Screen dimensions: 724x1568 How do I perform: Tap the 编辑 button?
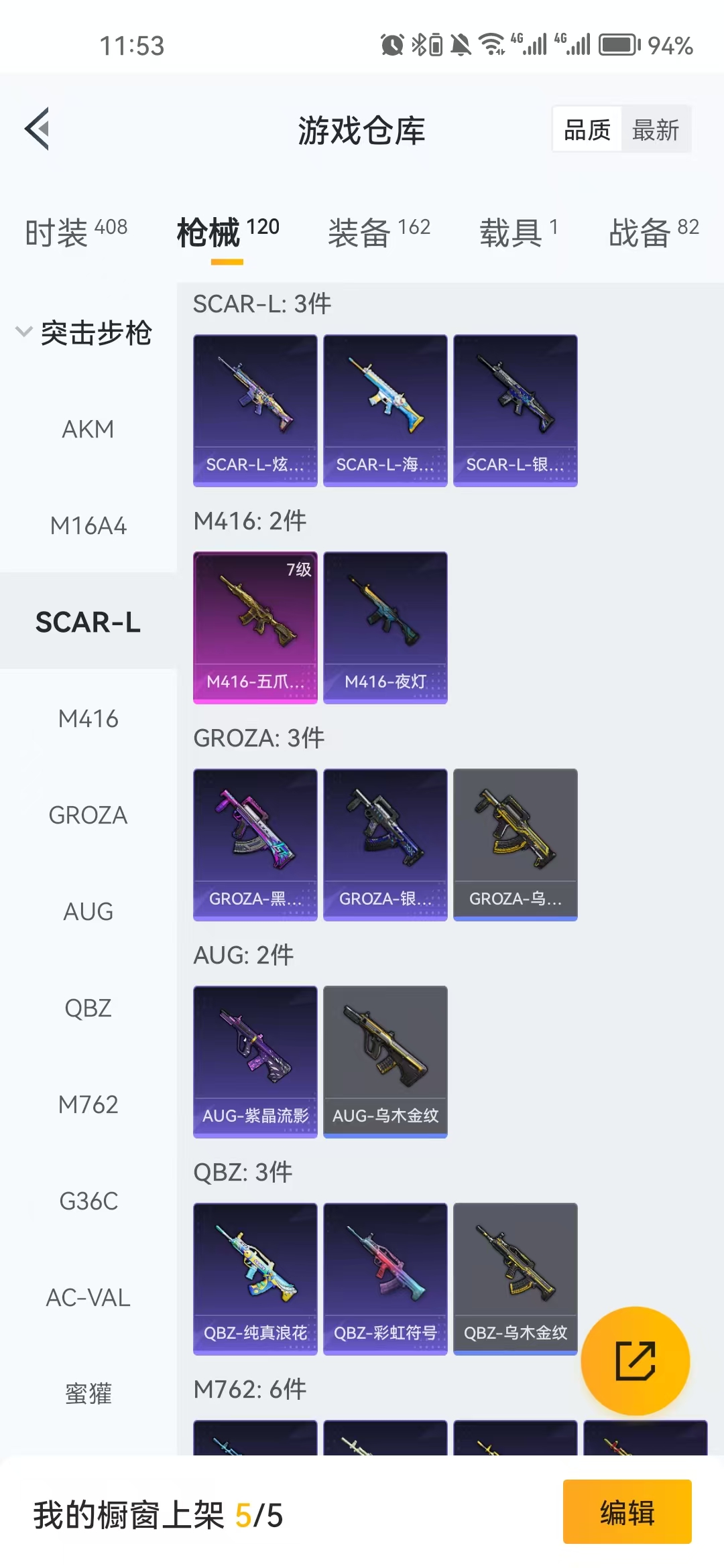coord(627,1512)
